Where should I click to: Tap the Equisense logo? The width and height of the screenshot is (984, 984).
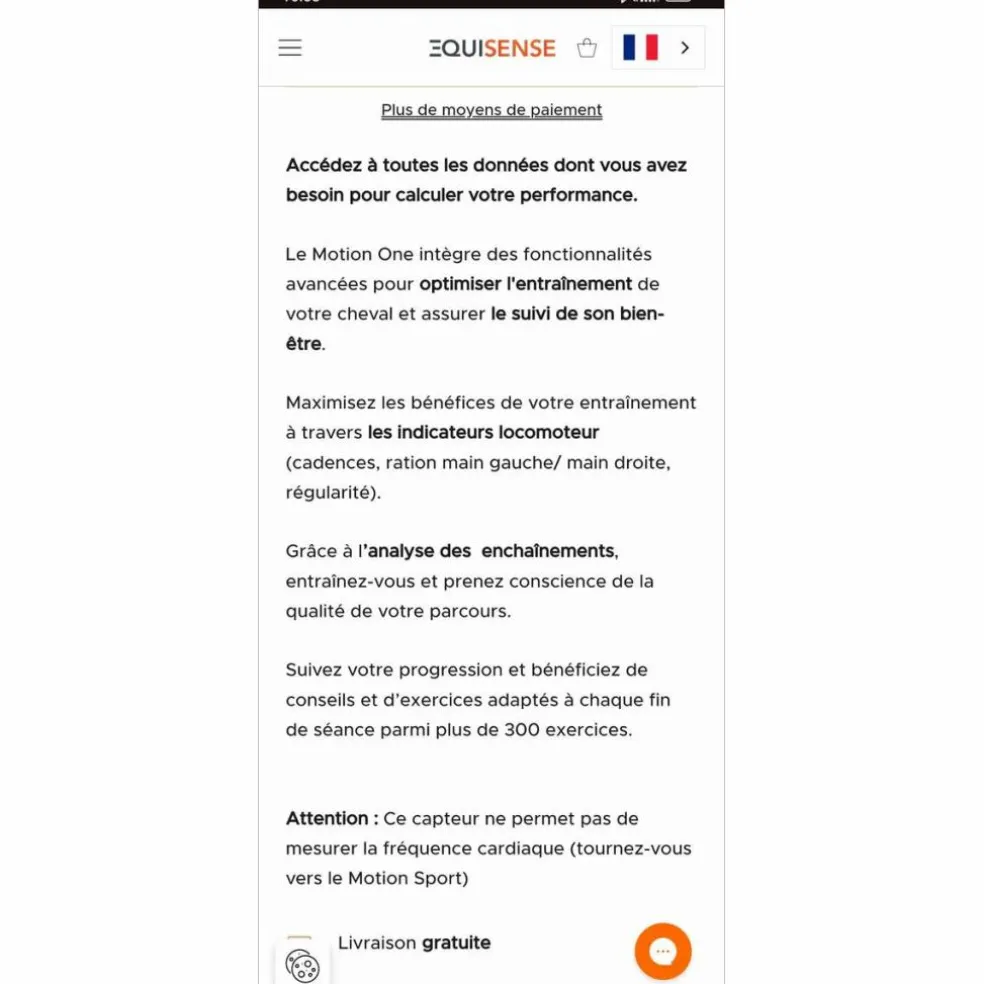tap(493, 48)
